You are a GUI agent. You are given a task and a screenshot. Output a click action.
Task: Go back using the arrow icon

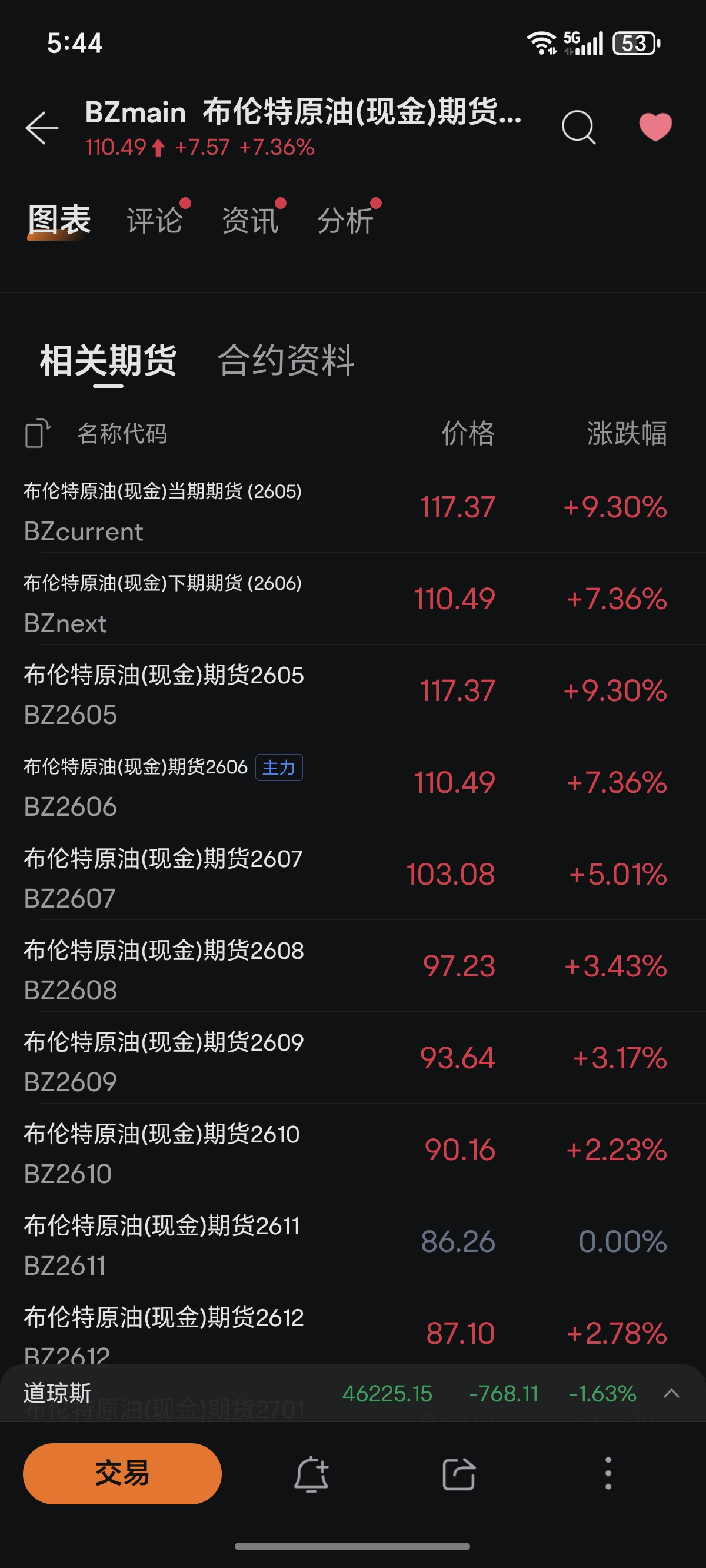click(41, 128)
